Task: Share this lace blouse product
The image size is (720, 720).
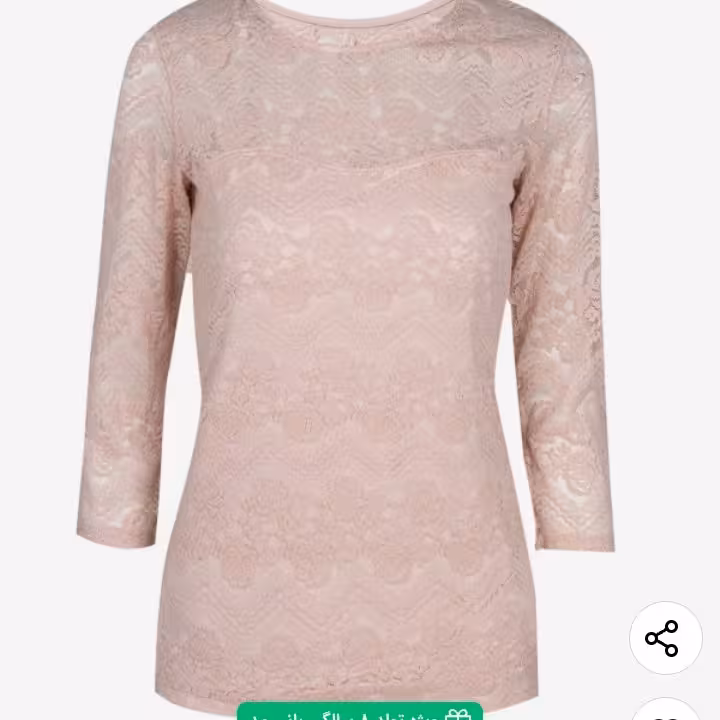Action: point(665,638)
